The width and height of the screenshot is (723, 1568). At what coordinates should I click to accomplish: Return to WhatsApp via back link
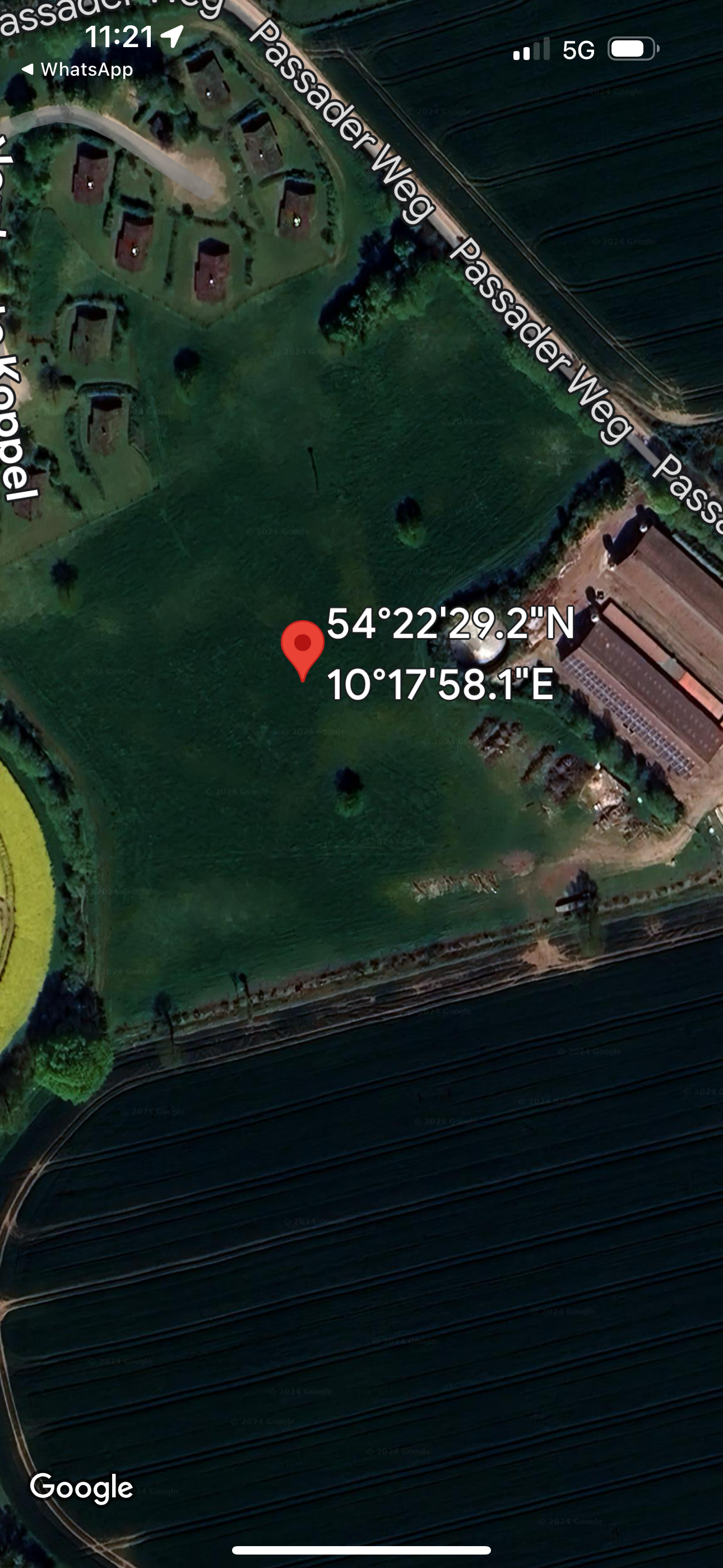tap(78, 70)
